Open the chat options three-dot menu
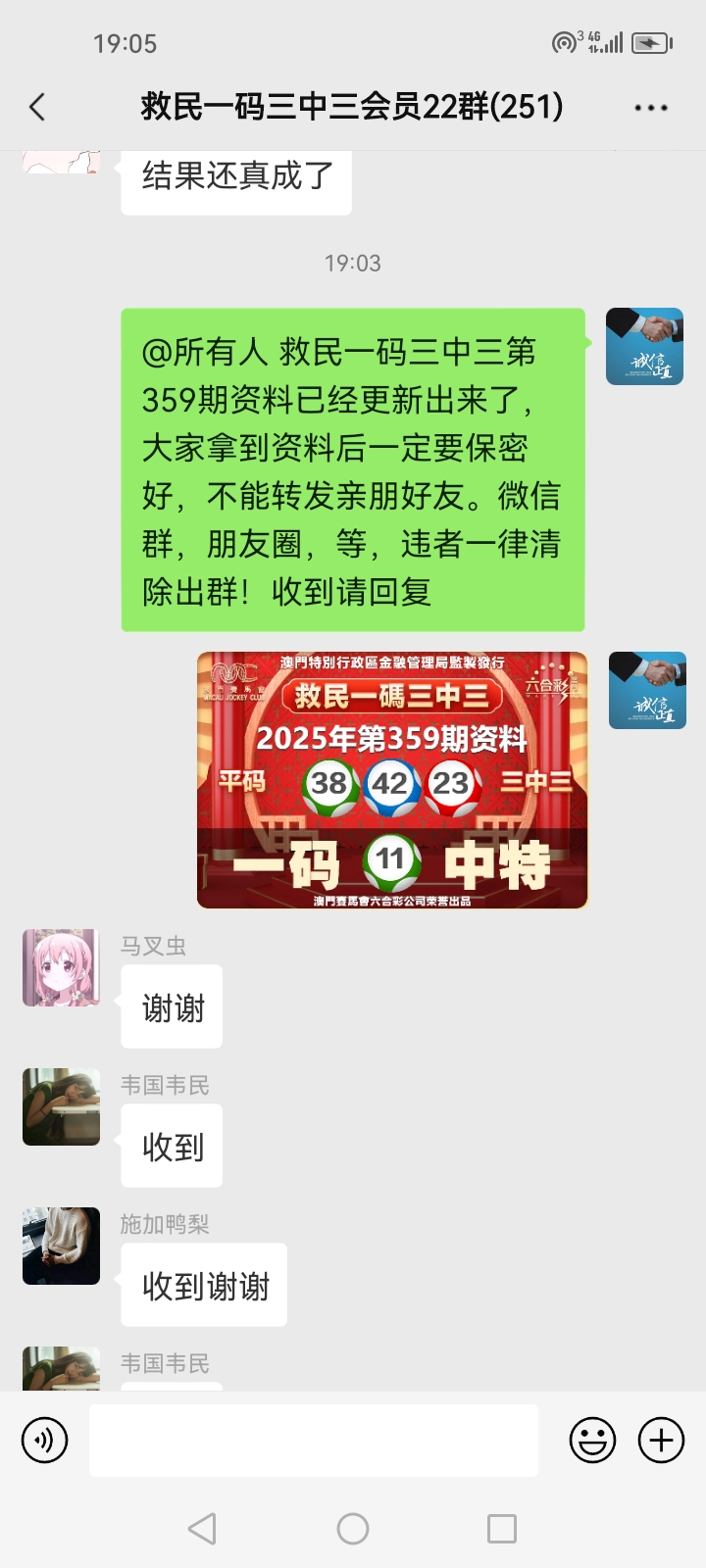Viewport: 706px width, 1568px height. tap(650, 108)
